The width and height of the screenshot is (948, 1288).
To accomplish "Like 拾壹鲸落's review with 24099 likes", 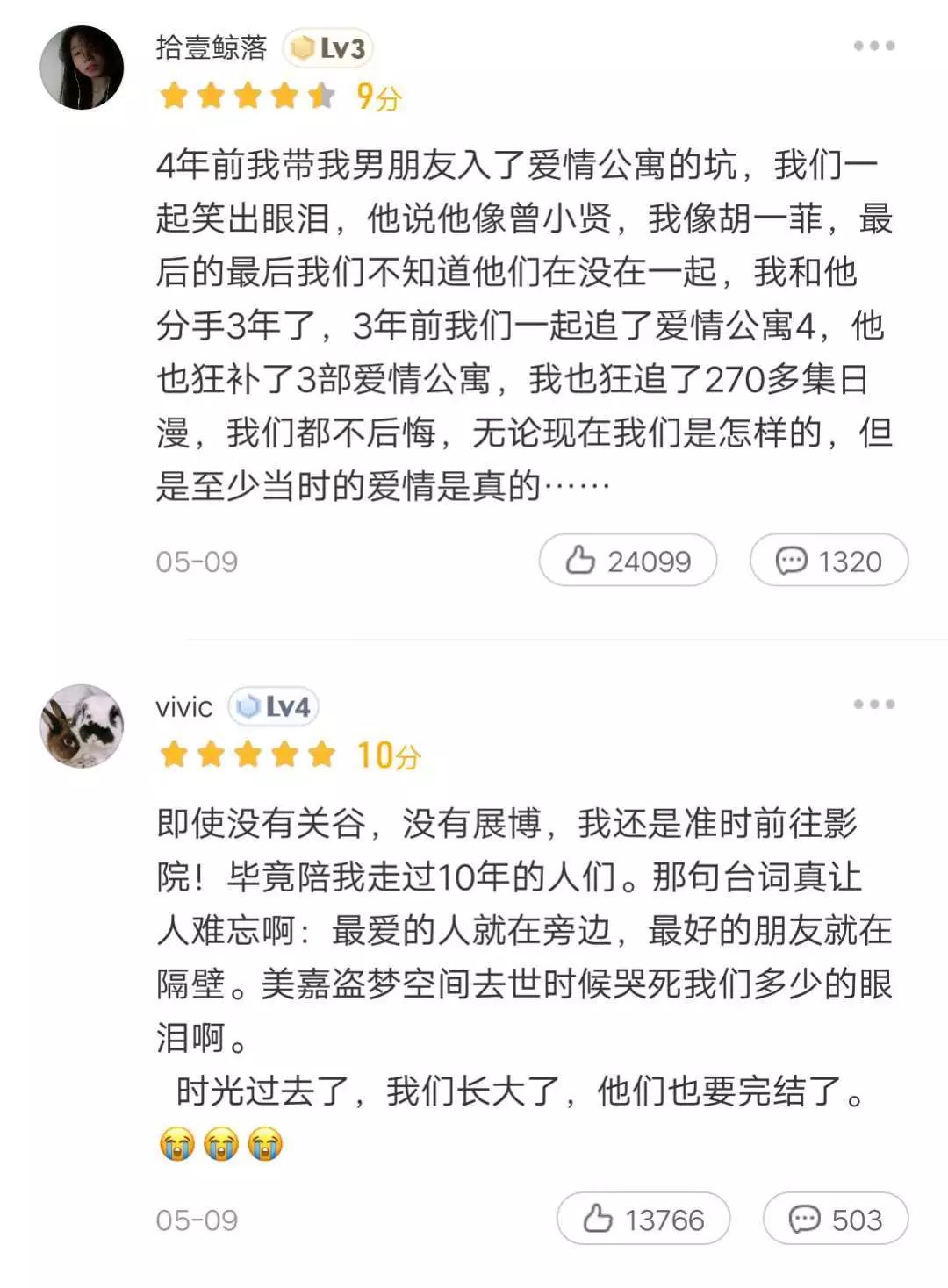I will coord(628,560).
